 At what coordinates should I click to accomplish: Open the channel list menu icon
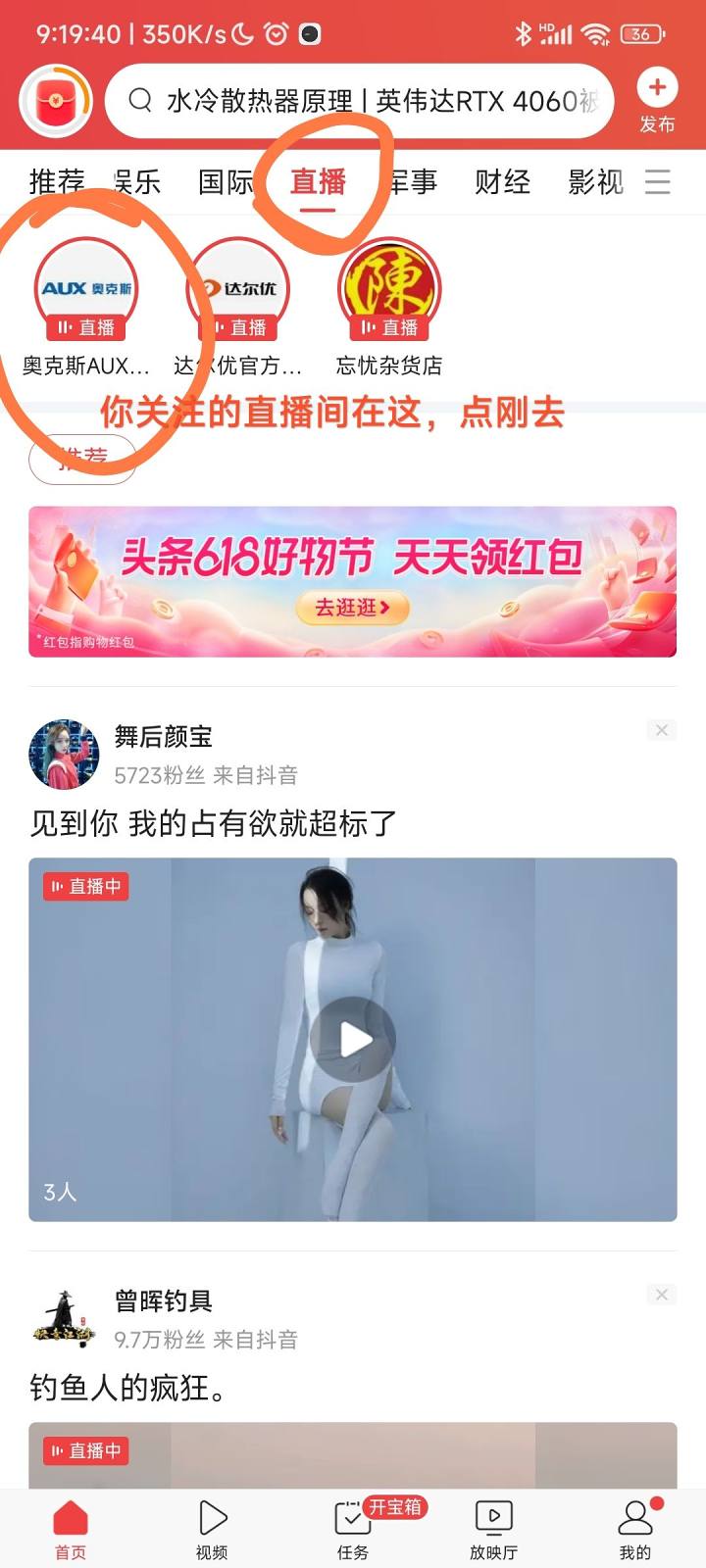pos(658,182)
